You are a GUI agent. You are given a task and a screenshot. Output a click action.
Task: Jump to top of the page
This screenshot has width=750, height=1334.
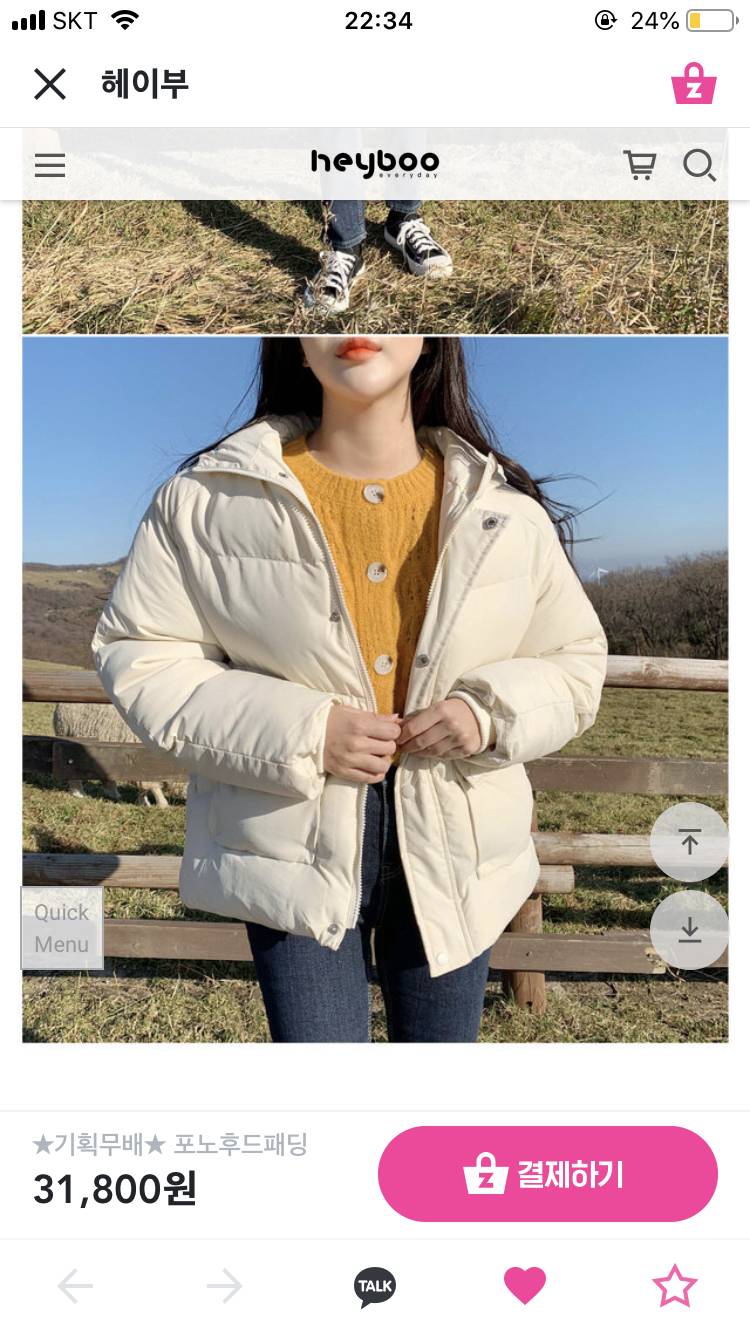(x=689, y=842)
